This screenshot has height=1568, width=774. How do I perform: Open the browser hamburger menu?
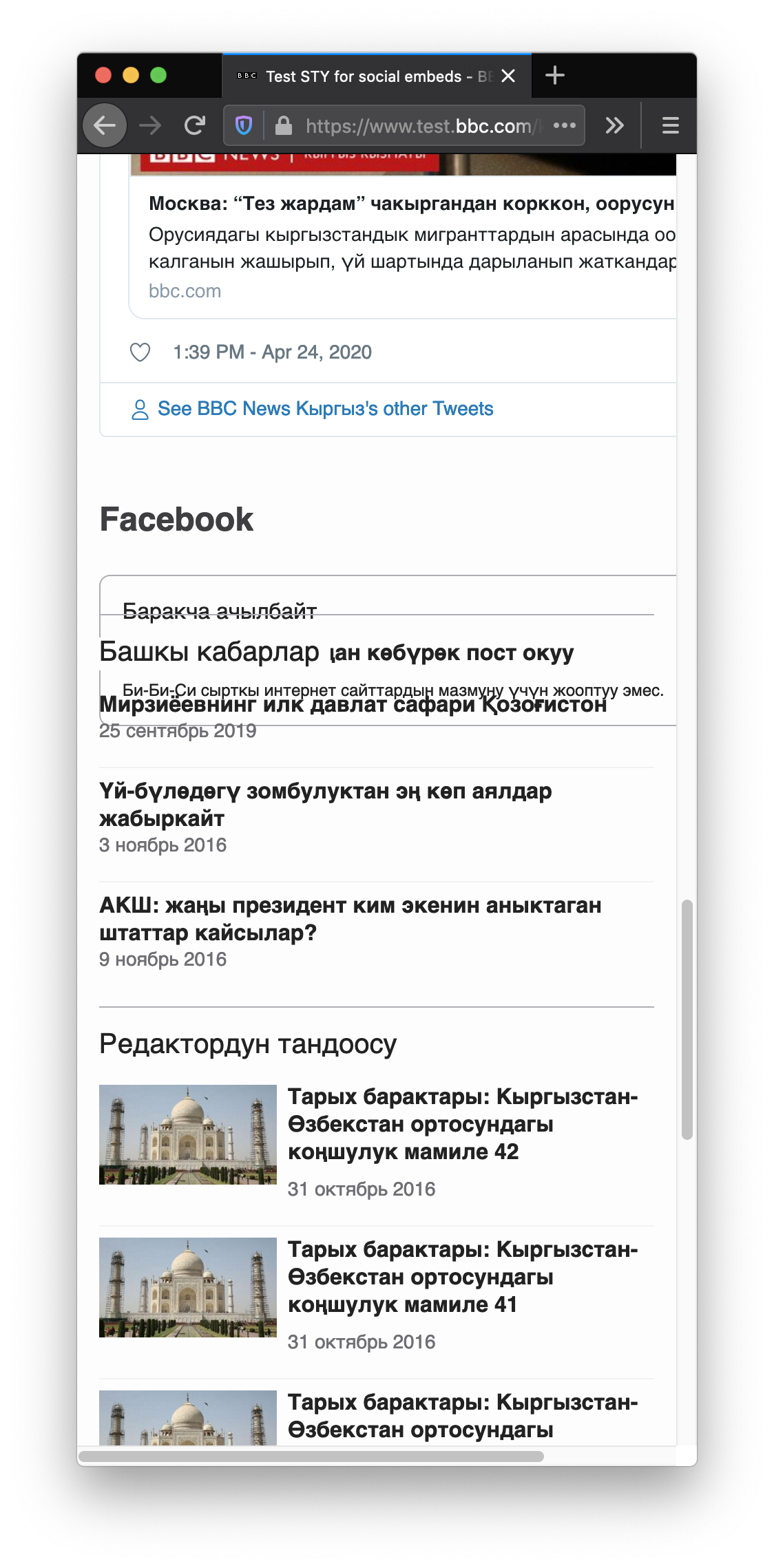pos(671,125)
